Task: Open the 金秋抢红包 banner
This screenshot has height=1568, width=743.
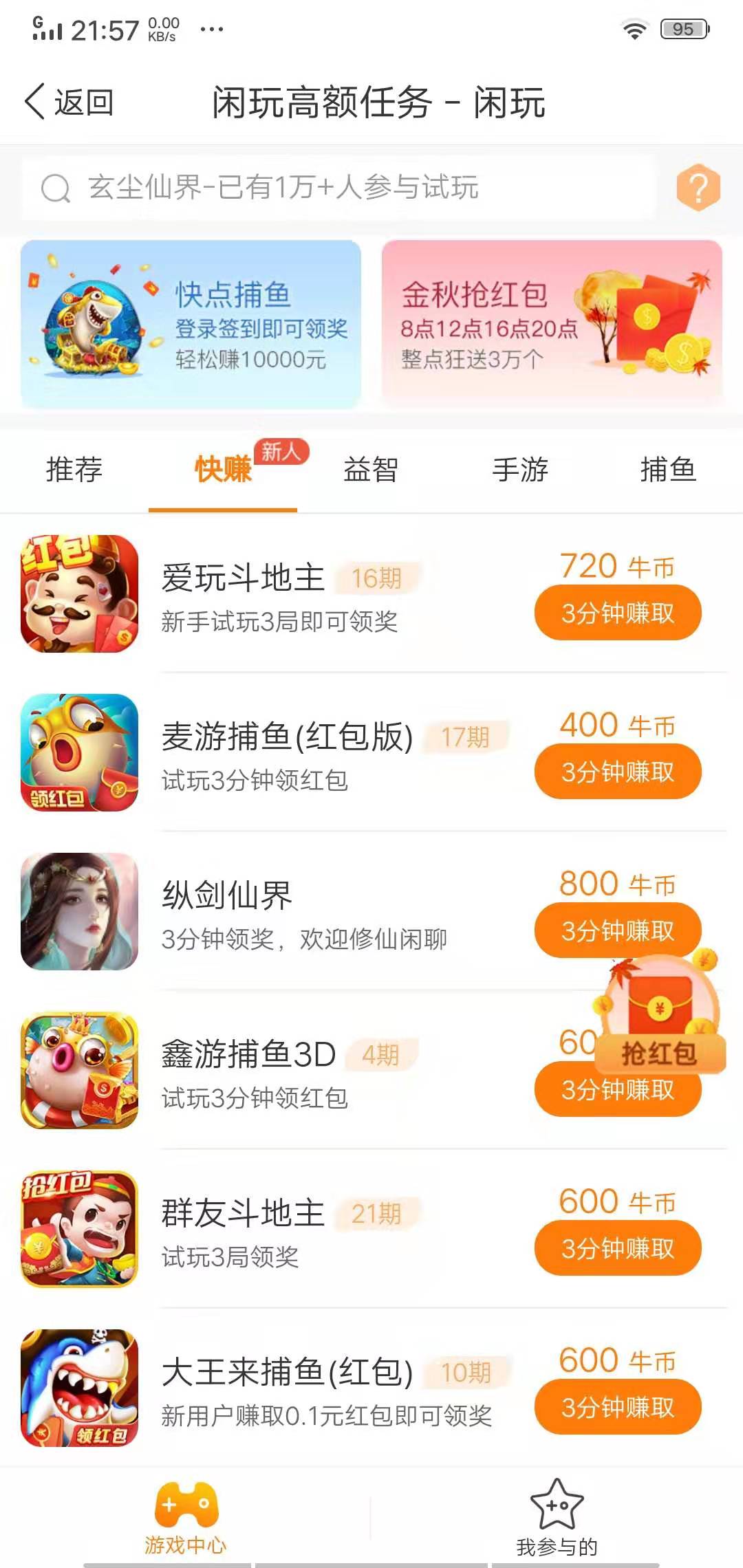Action: (552, 322)
